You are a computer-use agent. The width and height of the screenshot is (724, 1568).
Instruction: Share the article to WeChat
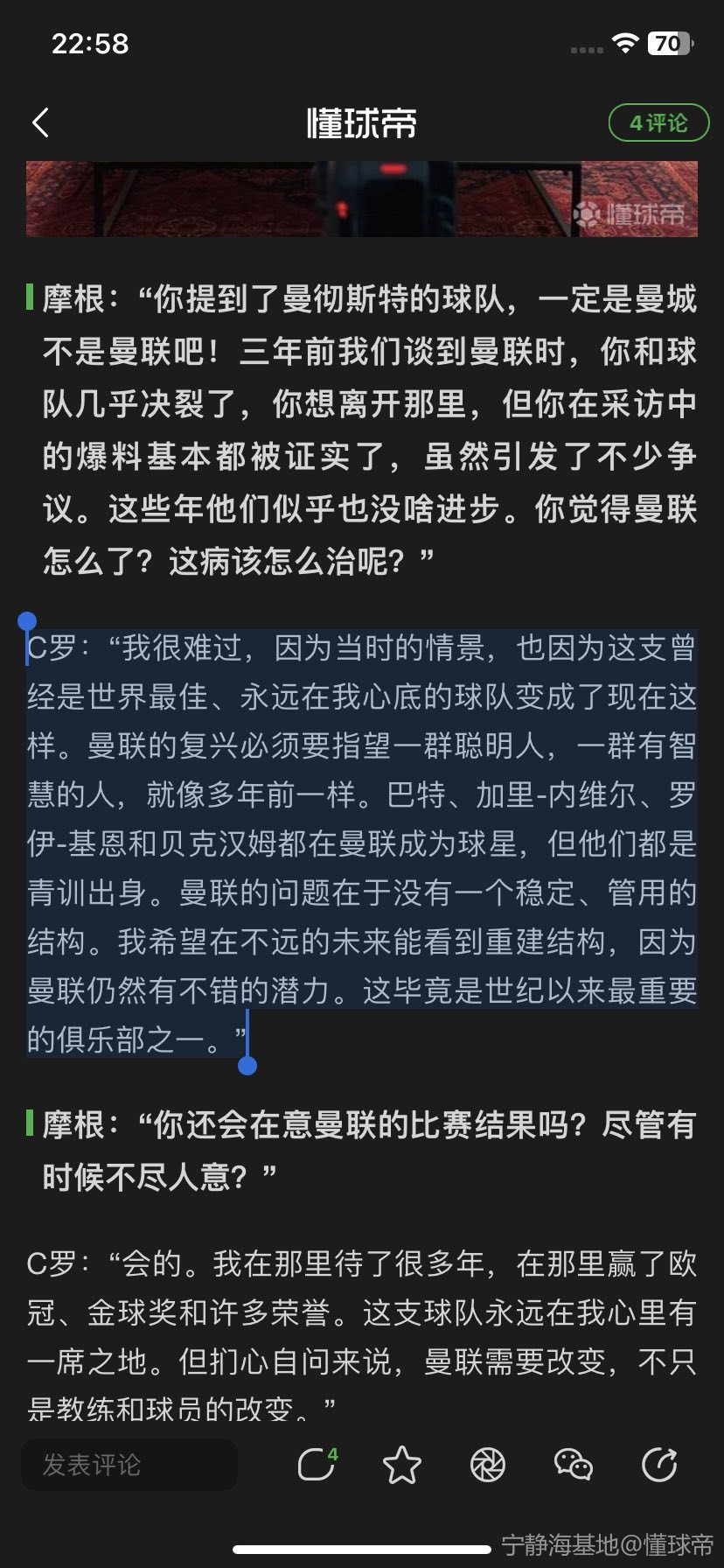click(574, 1465)
